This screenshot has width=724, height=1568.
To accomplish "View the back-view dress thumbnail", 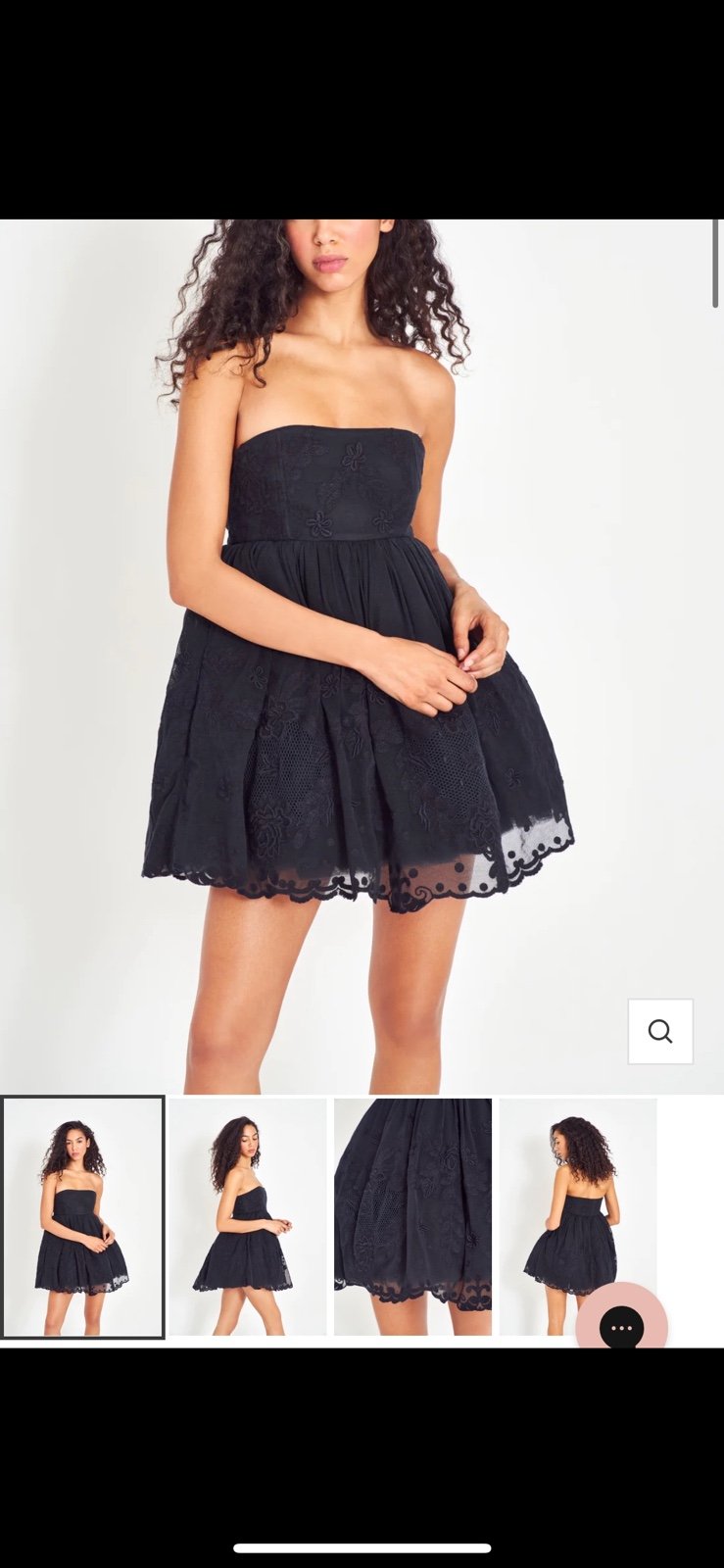I will (x=578, y=1216).
